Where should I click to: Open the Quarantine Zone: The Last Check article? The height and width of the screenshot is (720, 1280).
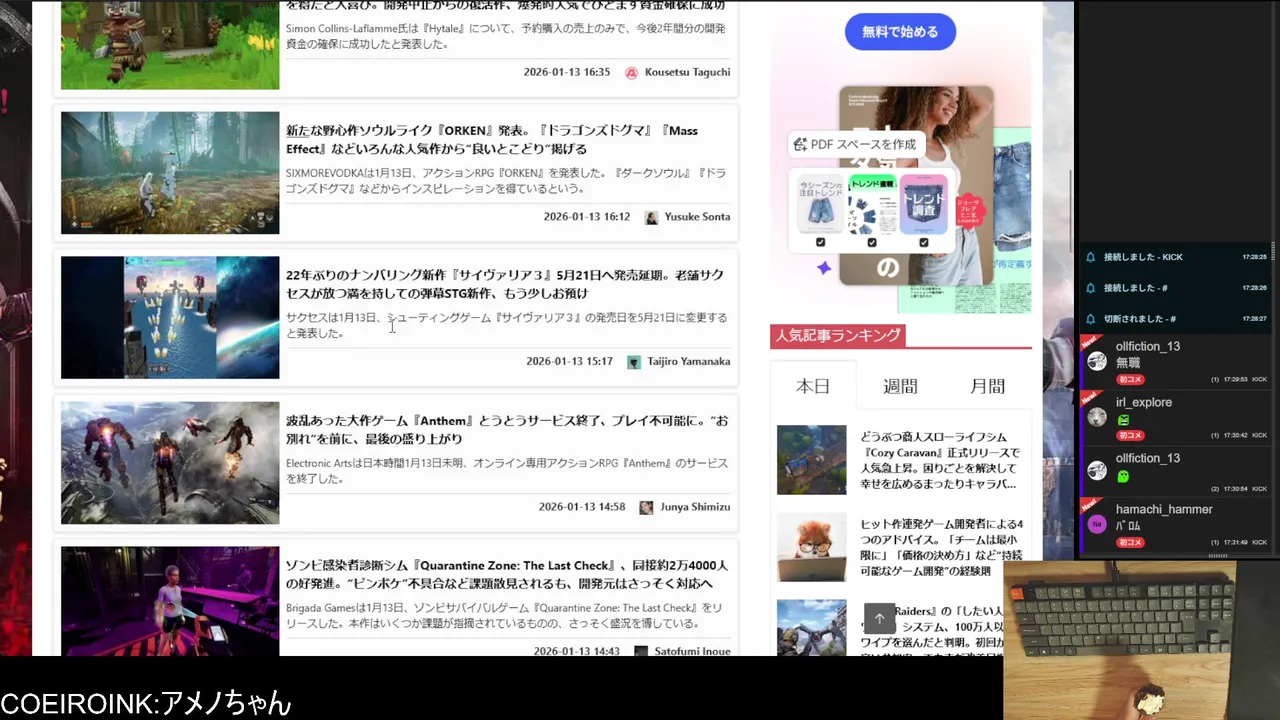[506, 574]
